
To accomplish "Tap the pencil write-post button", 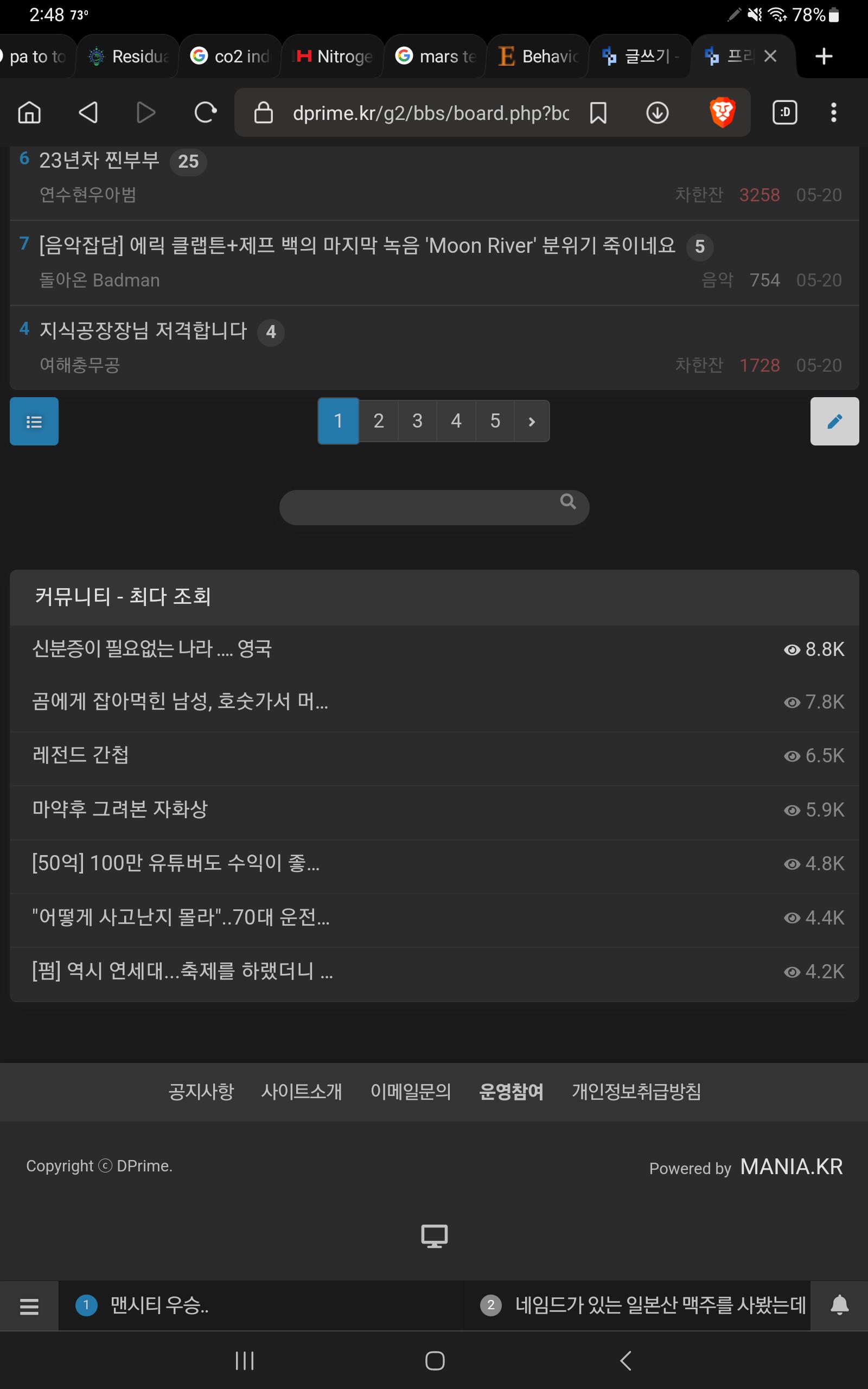I will click(834, 421).
